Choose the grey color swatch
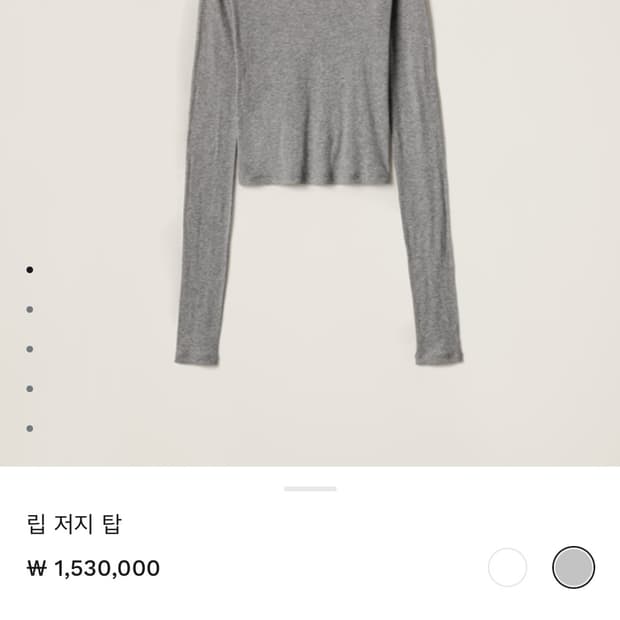The width and height of the screenshot is (620, 620). 573,567
